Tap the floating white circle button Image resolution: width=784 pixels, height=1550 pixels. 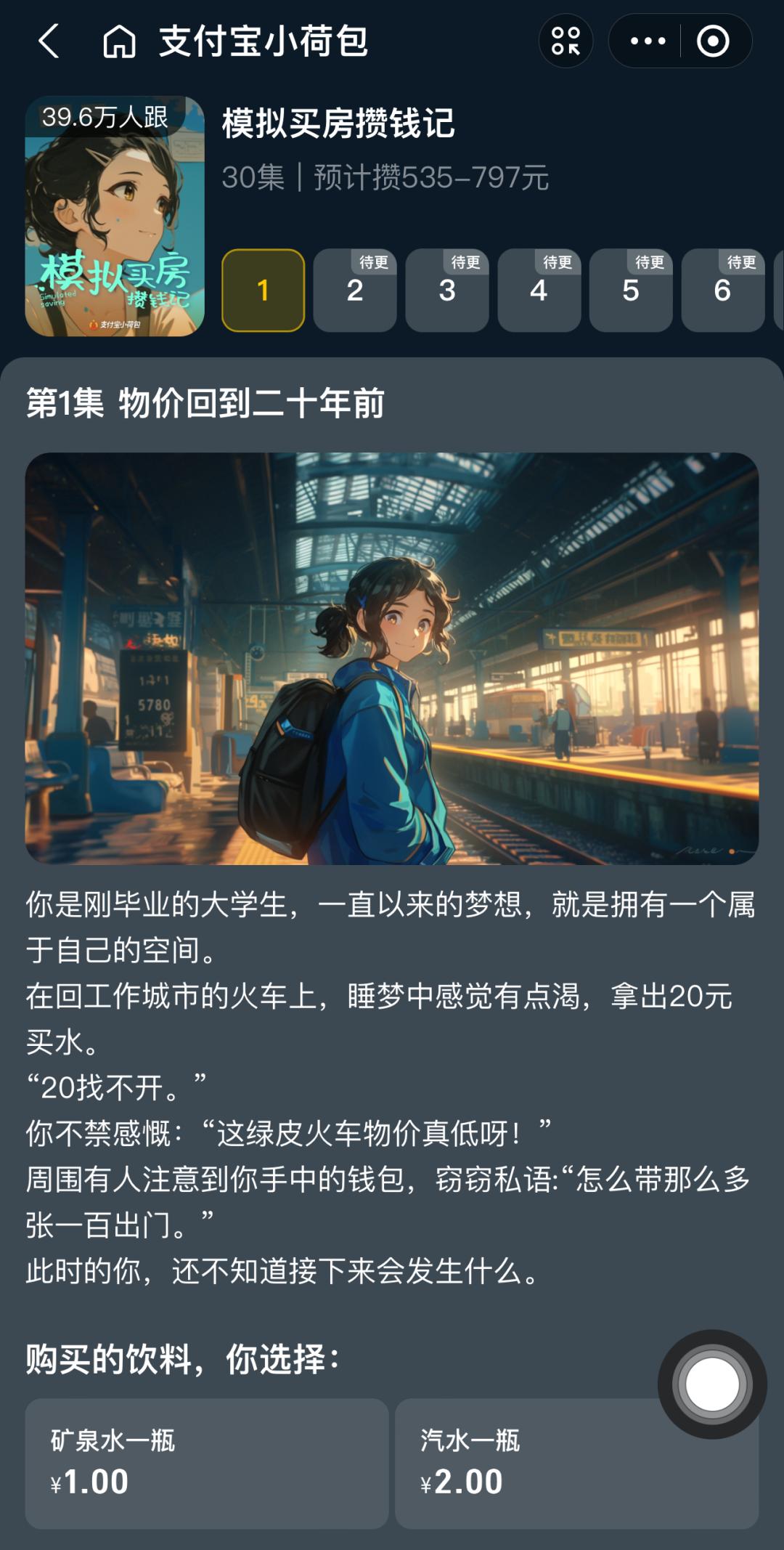tap(712, 1384)
